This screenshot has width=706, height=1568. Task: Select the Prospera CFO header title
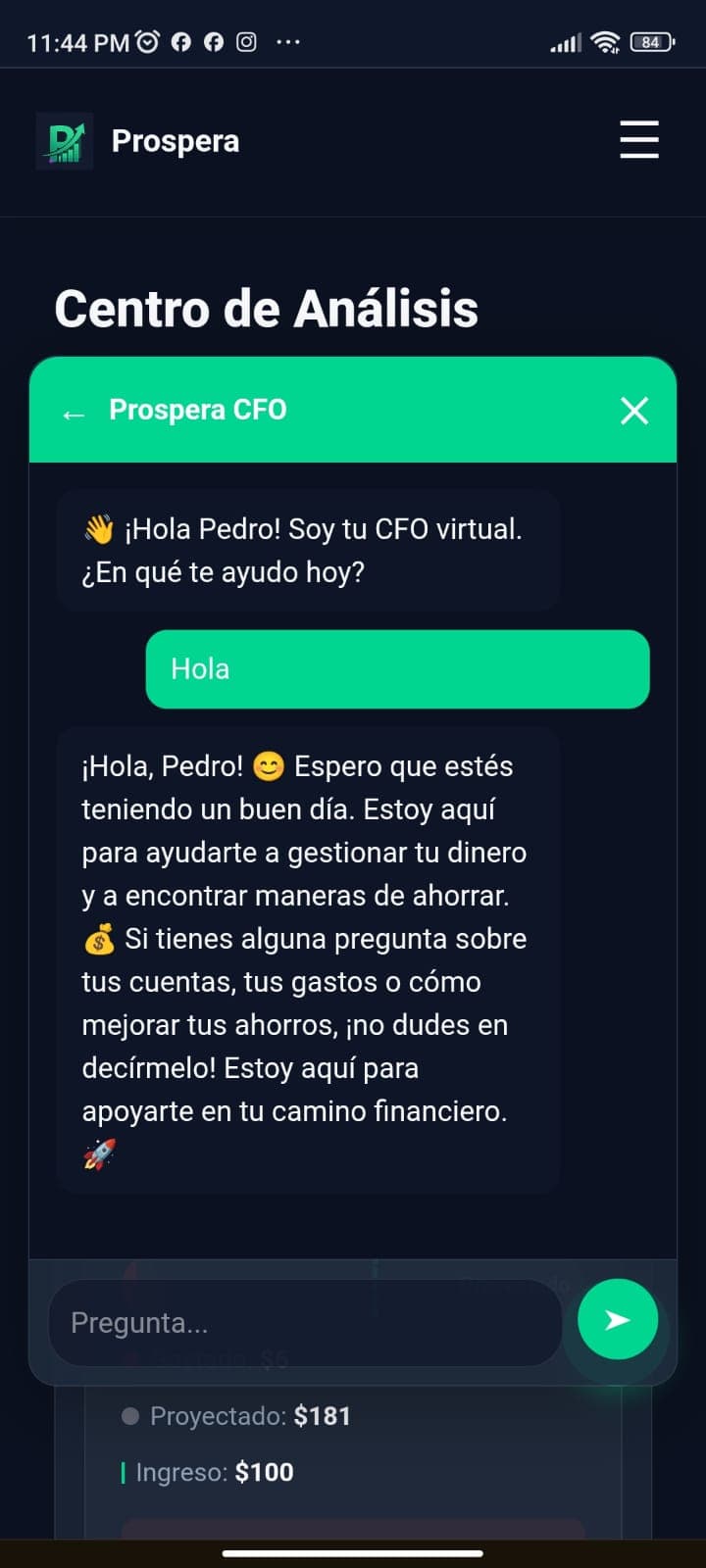[x=196, y=410]
